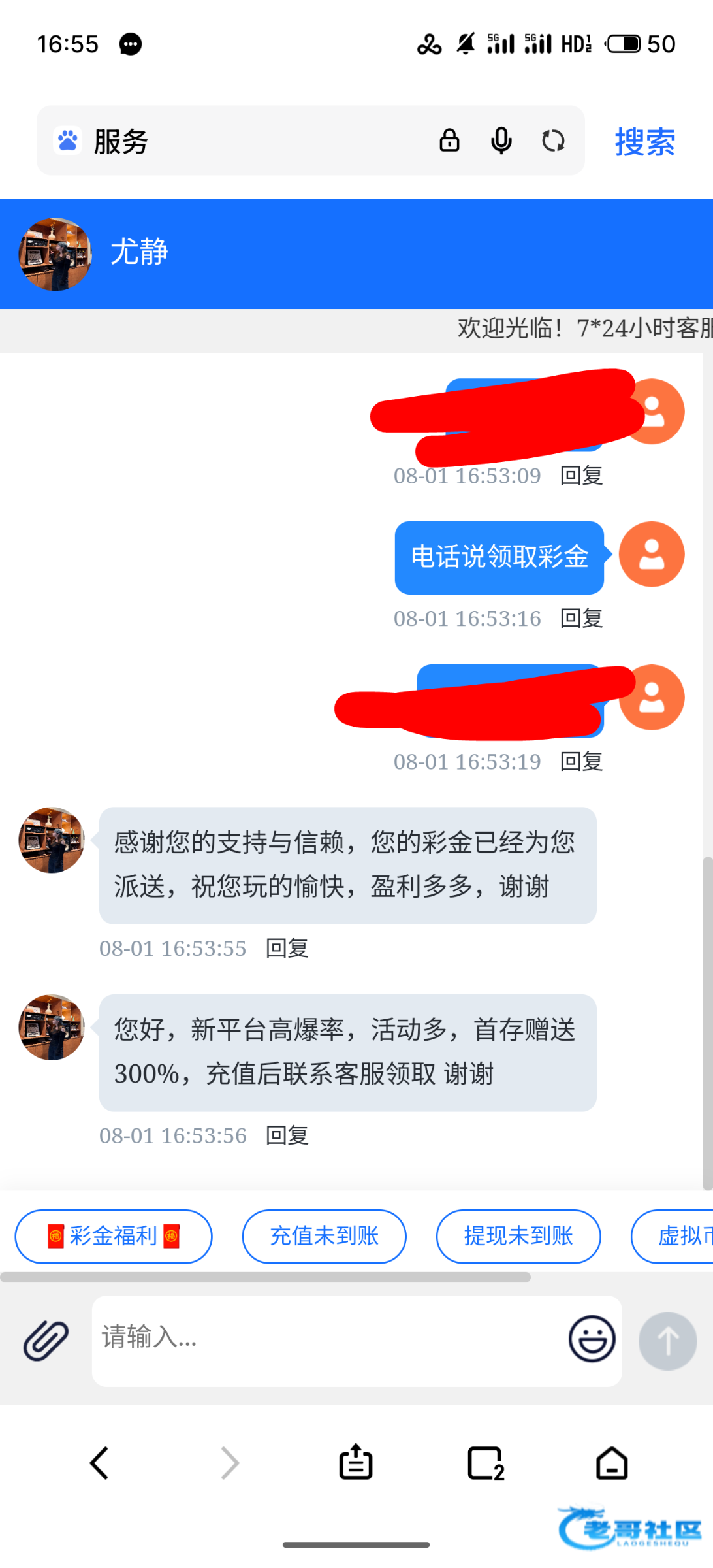Tap the lock icon for site info
This screenshot has height=1568, width=713.
(x=449, y=140)
